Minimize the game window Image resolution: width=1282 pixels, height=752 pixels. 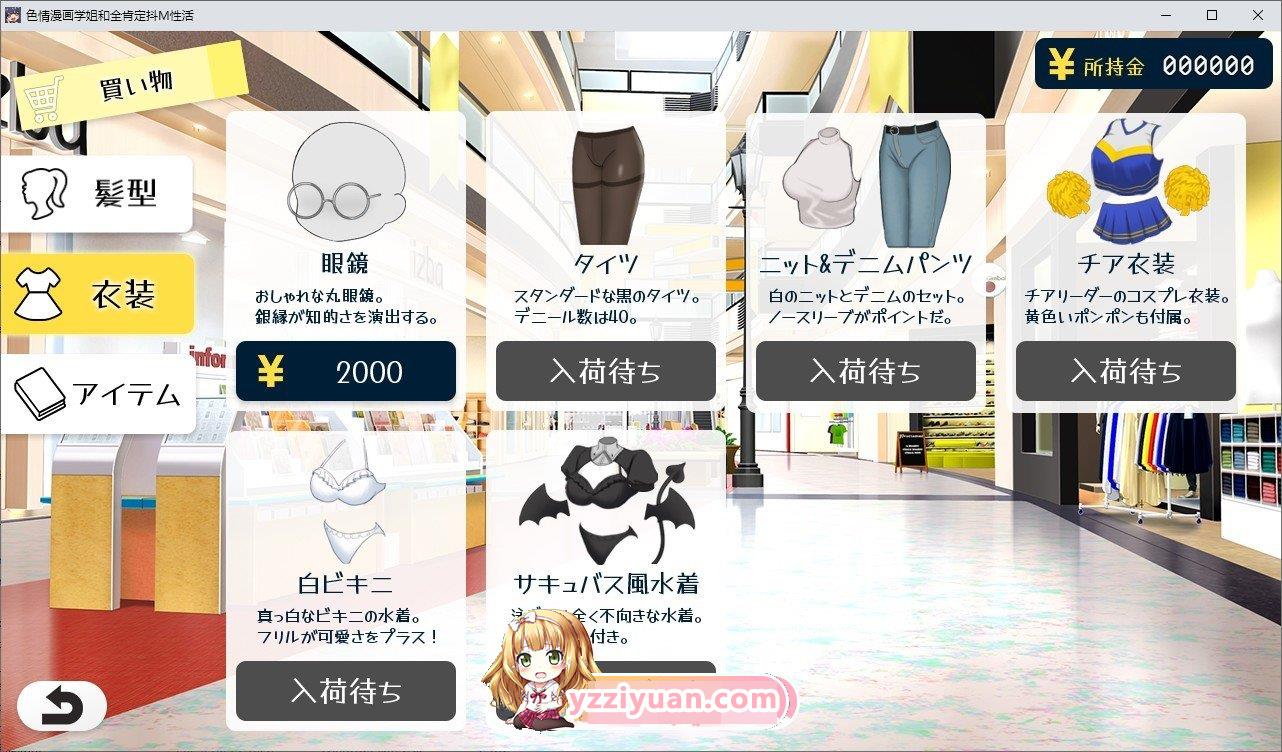pyautogui.click(x=1166, y=15)
